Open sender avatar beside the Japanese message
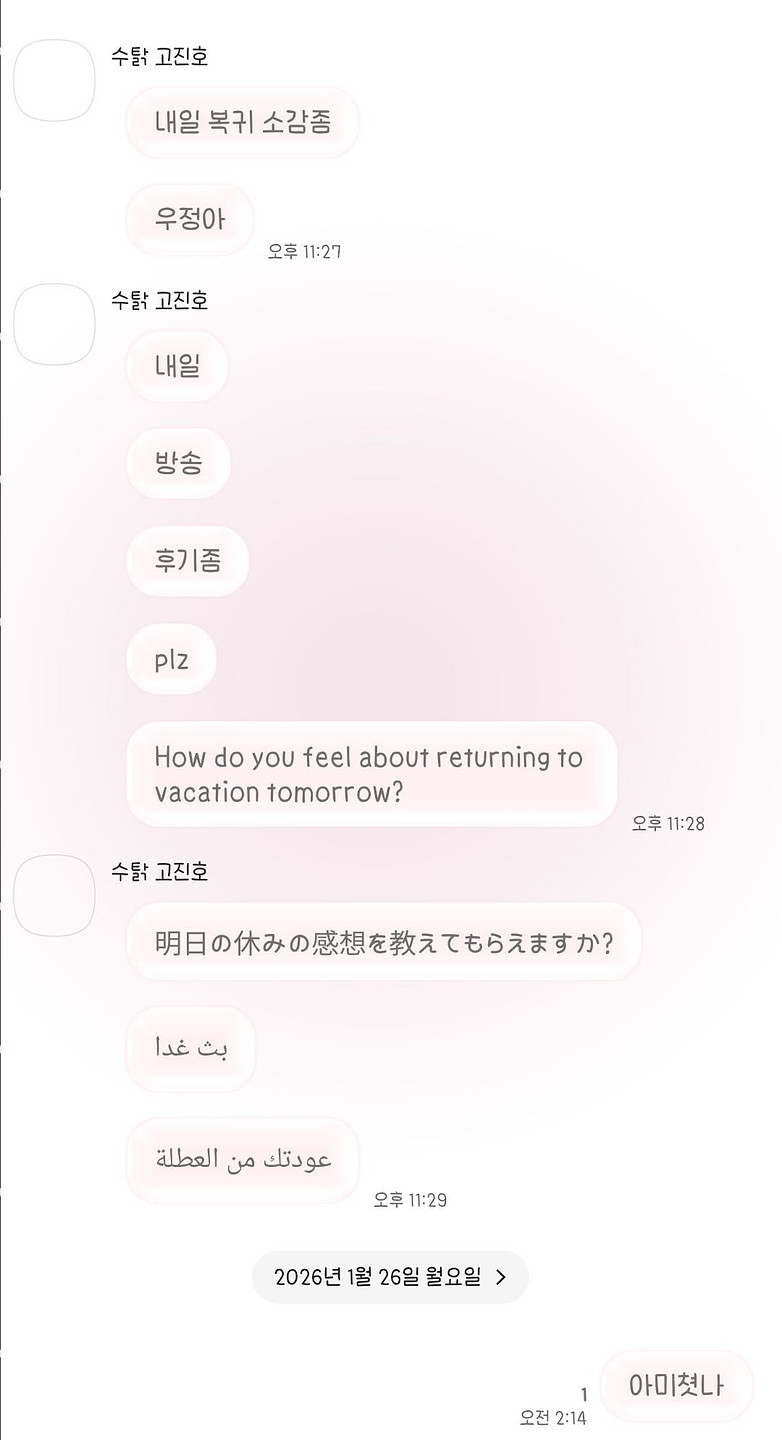 [x=55, y=896]
